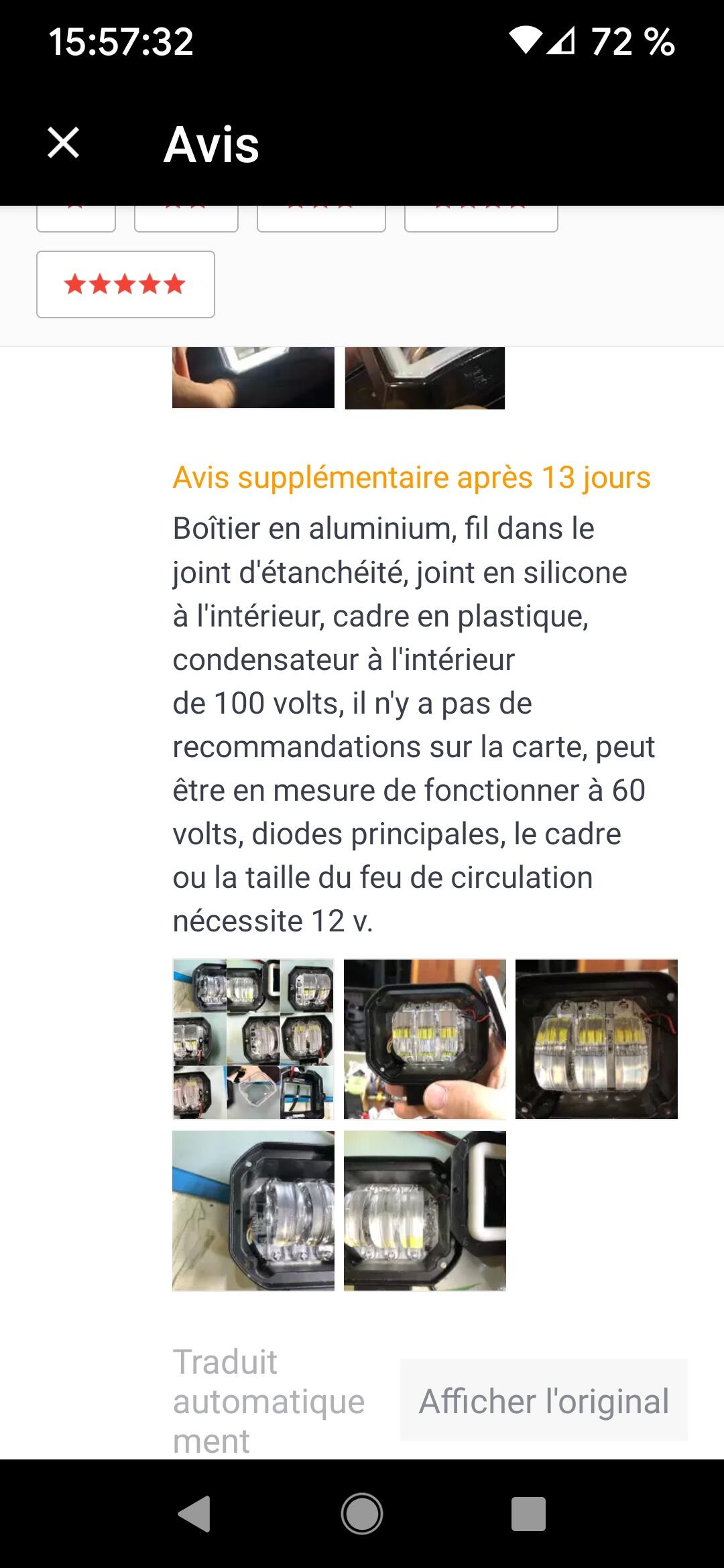Go to the home screen

(362, 1514)
